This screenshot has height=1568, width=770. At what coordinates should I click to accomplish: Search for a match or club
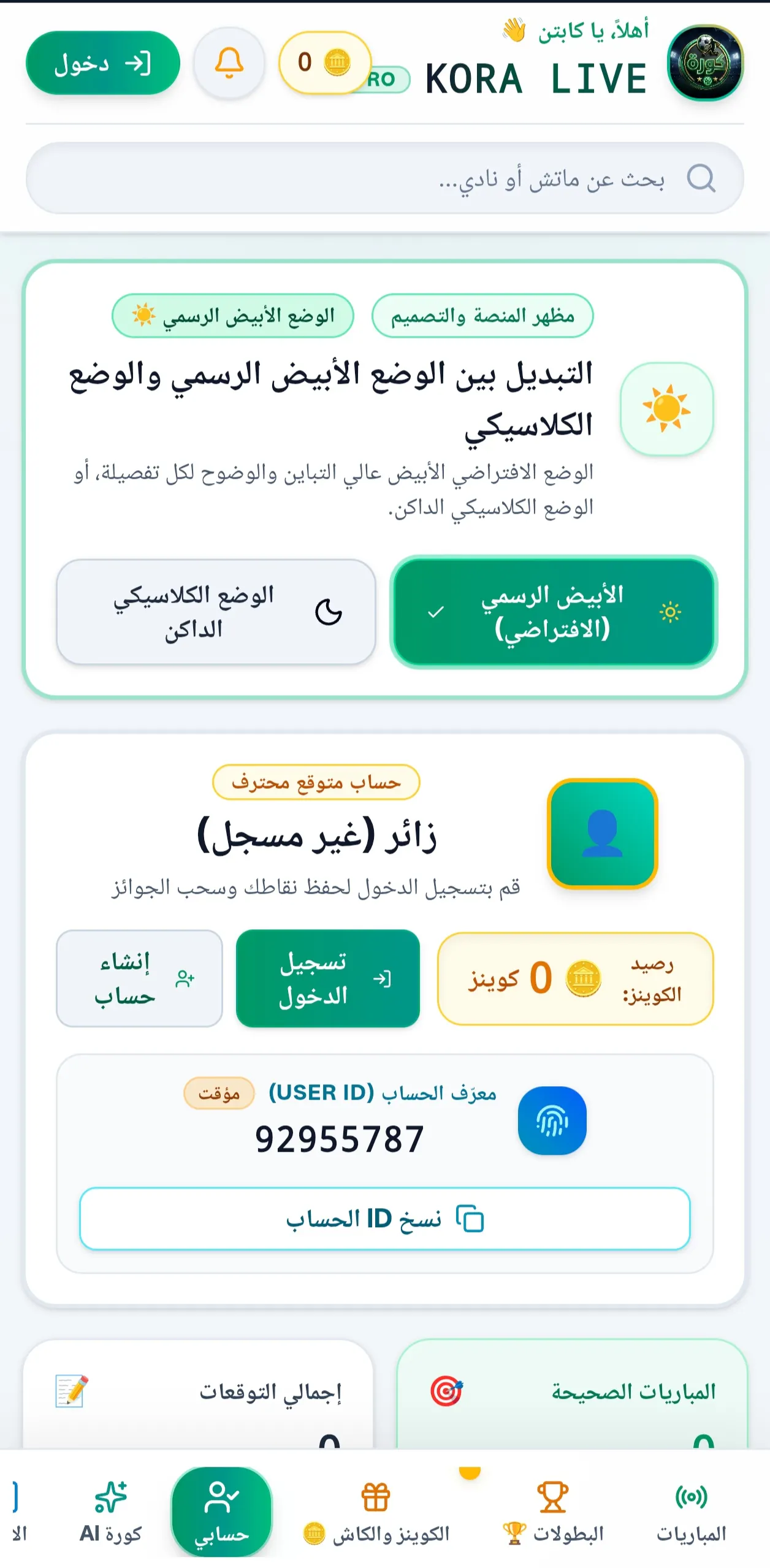[385, 178]
